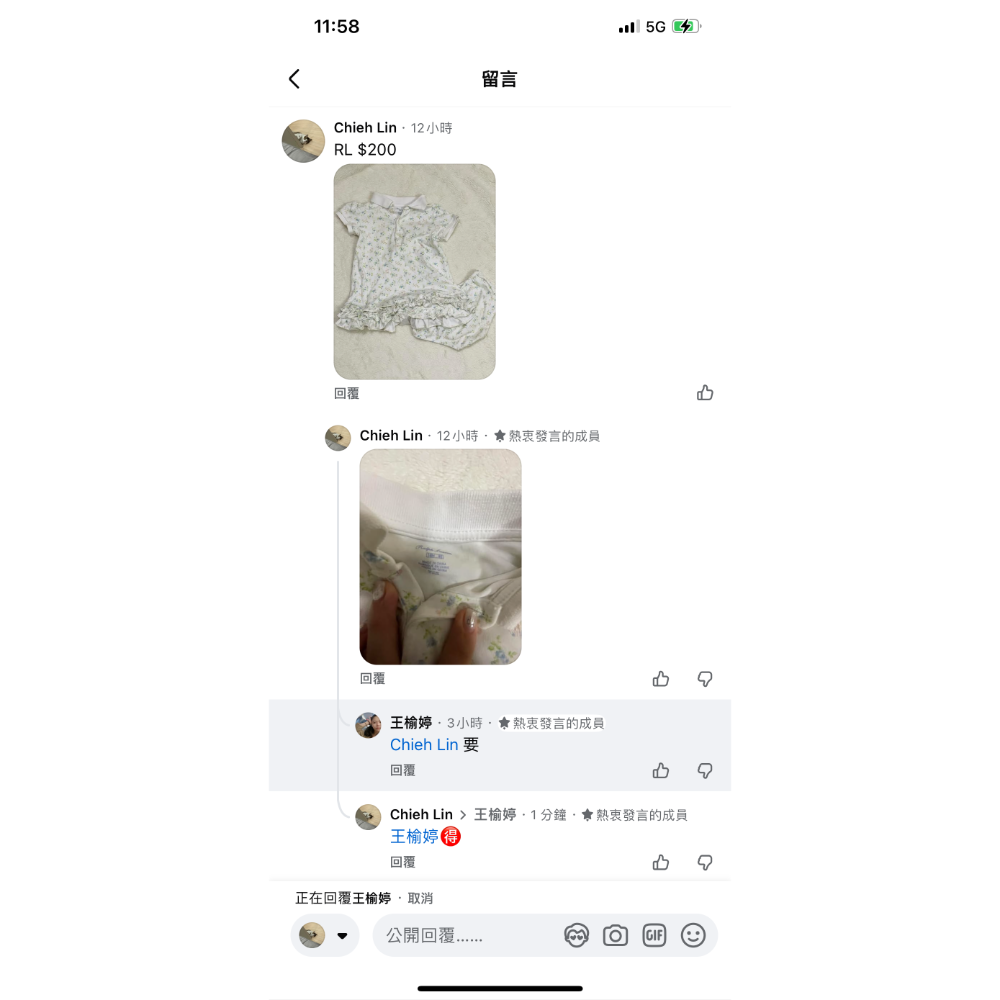Open the emoji smiley picker

(x=693, y=935)
